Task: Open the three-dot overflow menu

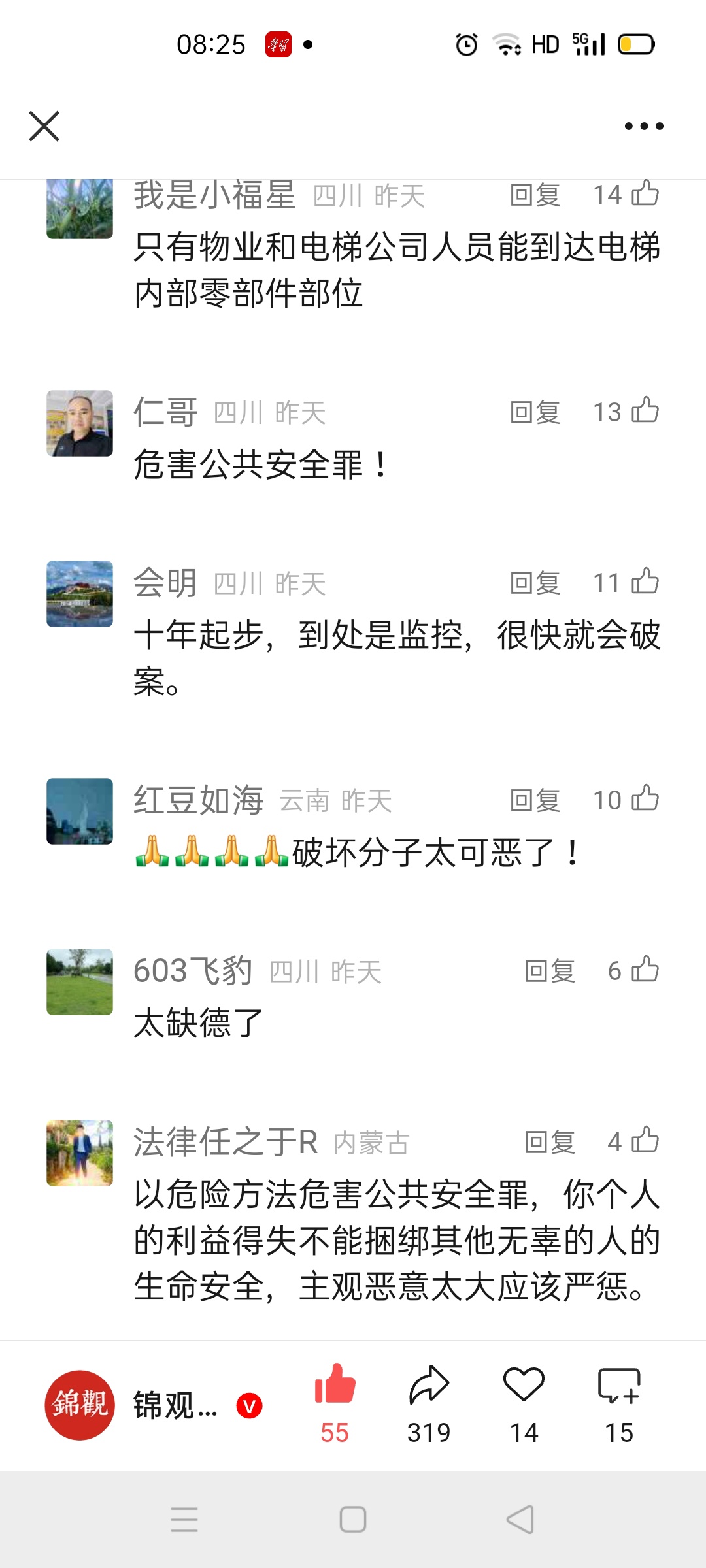Action: point(643,126)
